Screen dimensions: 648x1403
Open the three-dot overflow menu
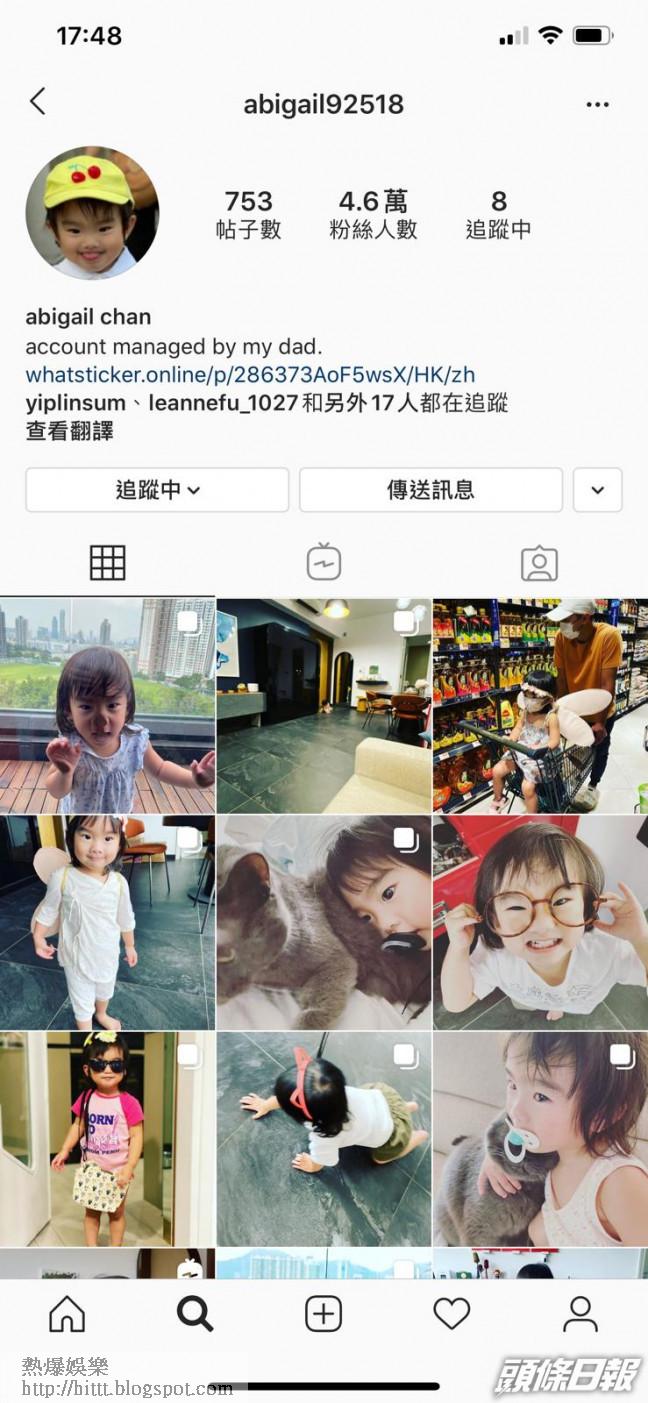[597, 104]
